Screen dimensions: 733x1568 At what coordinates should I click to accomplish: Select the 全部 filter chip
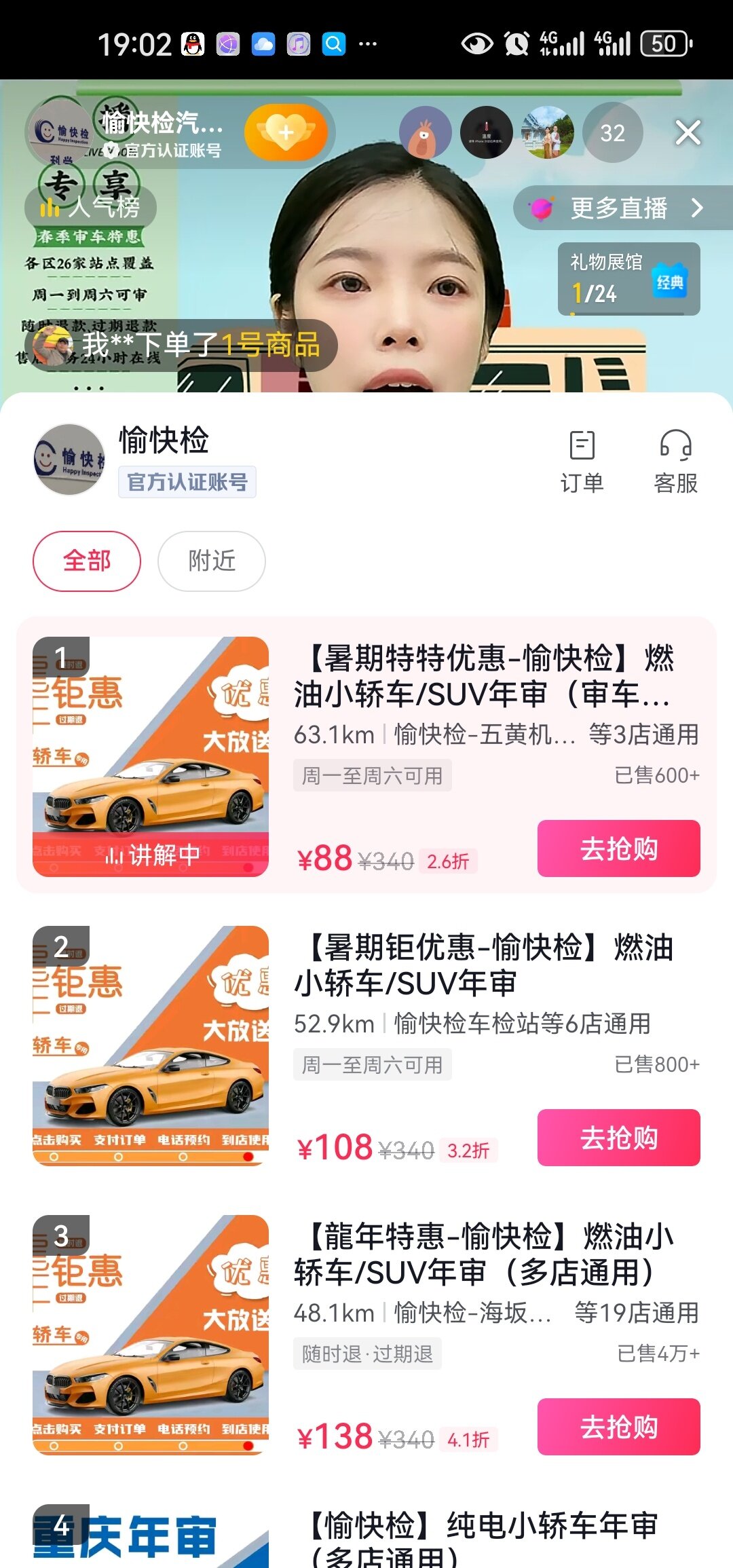point(87,561)
